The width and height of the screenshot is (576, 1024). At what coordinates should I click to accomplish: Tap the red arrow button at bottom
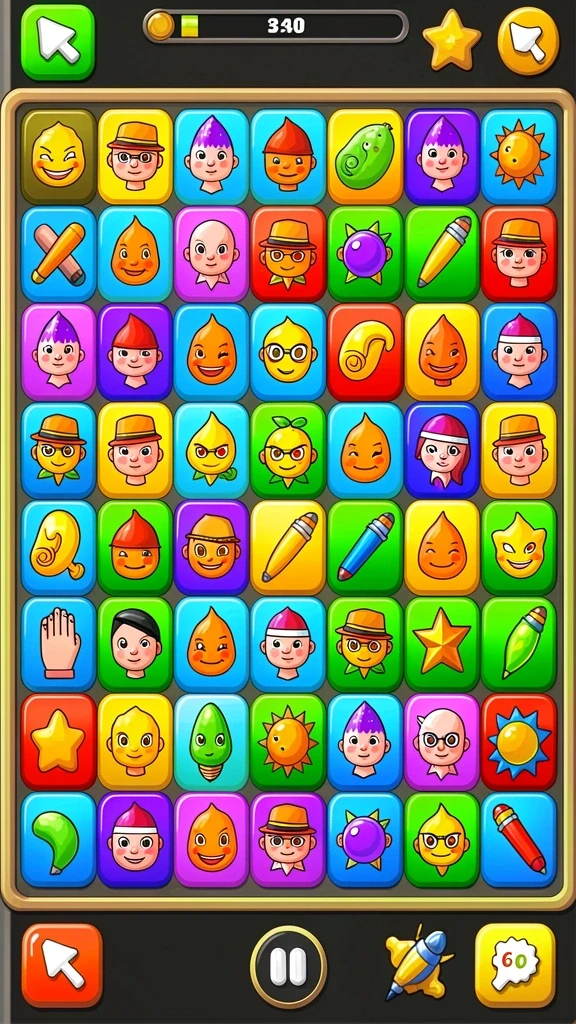pyautogui.click(x=62, y=965)
